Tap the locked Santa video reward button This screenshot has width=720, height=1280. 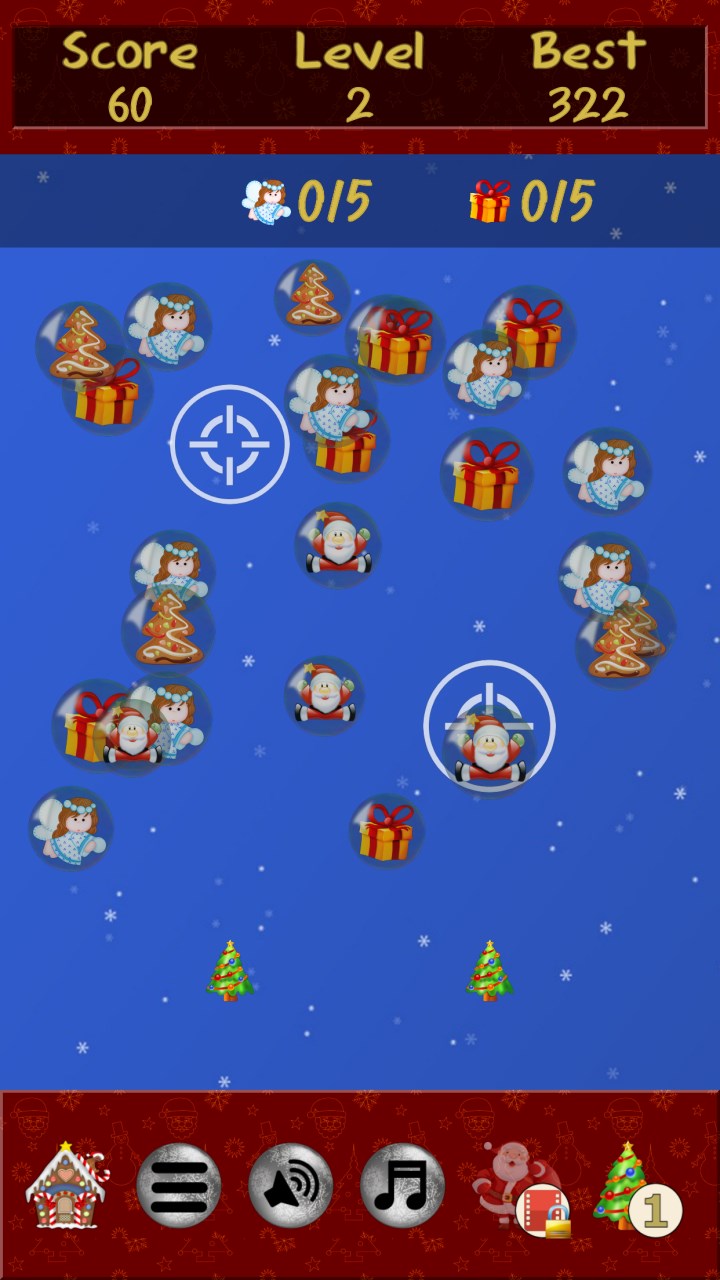click(x=518, y=1188)
